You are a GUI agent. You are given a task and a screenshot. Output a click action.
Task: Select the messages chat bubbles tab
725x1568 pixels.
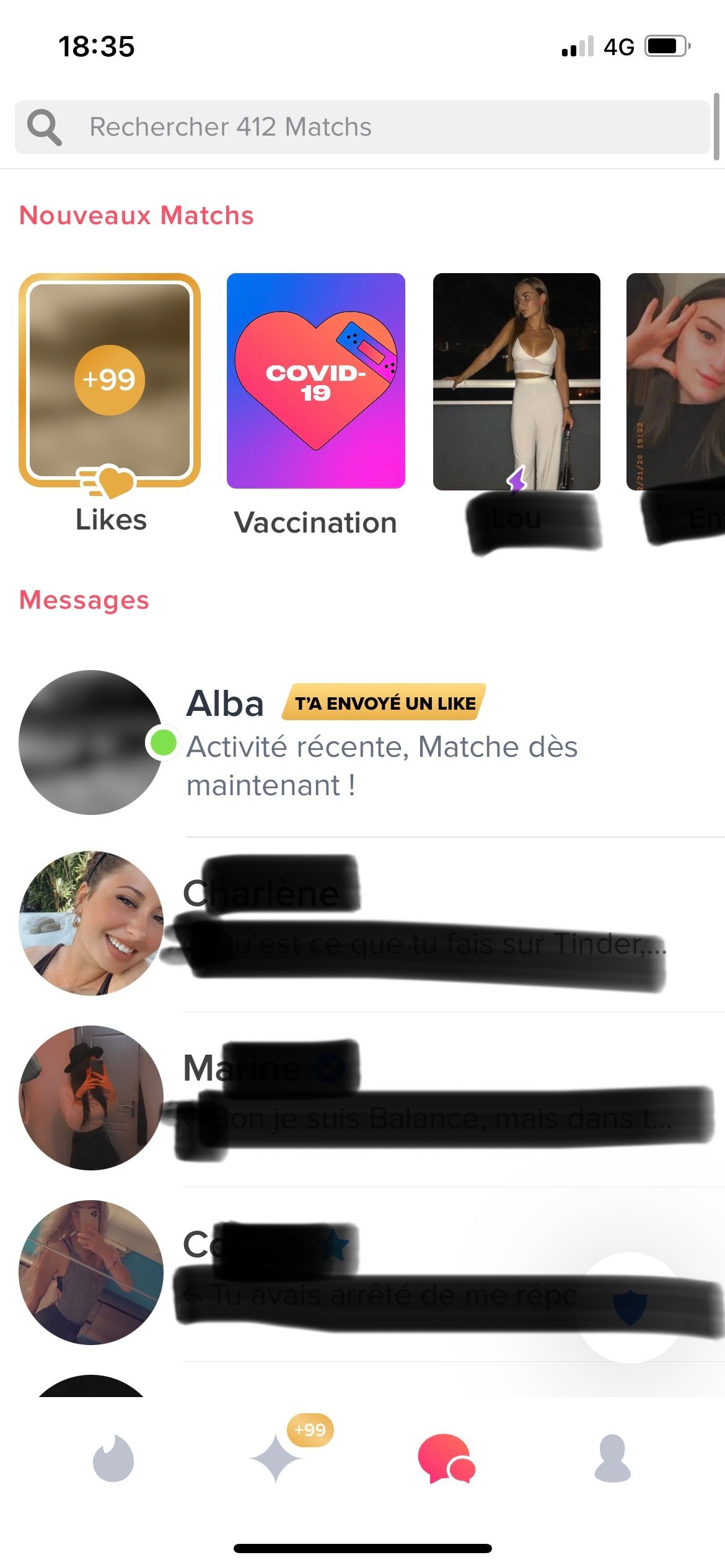pos(446,1459)
